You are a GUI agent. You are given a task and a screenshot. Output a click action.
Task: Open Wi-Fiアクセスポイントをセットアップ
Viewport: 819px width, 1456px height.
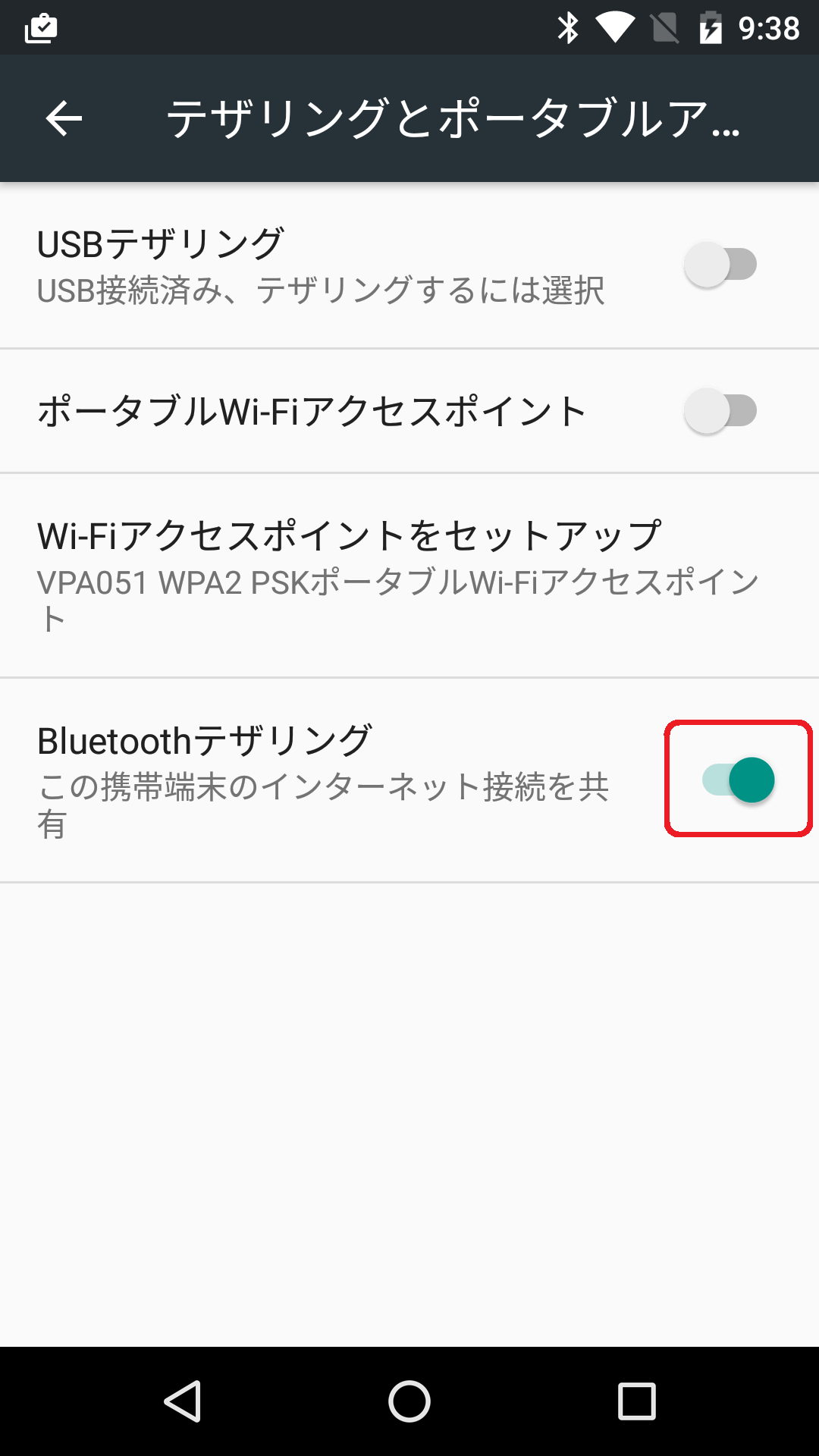click(x=409, y=576)
